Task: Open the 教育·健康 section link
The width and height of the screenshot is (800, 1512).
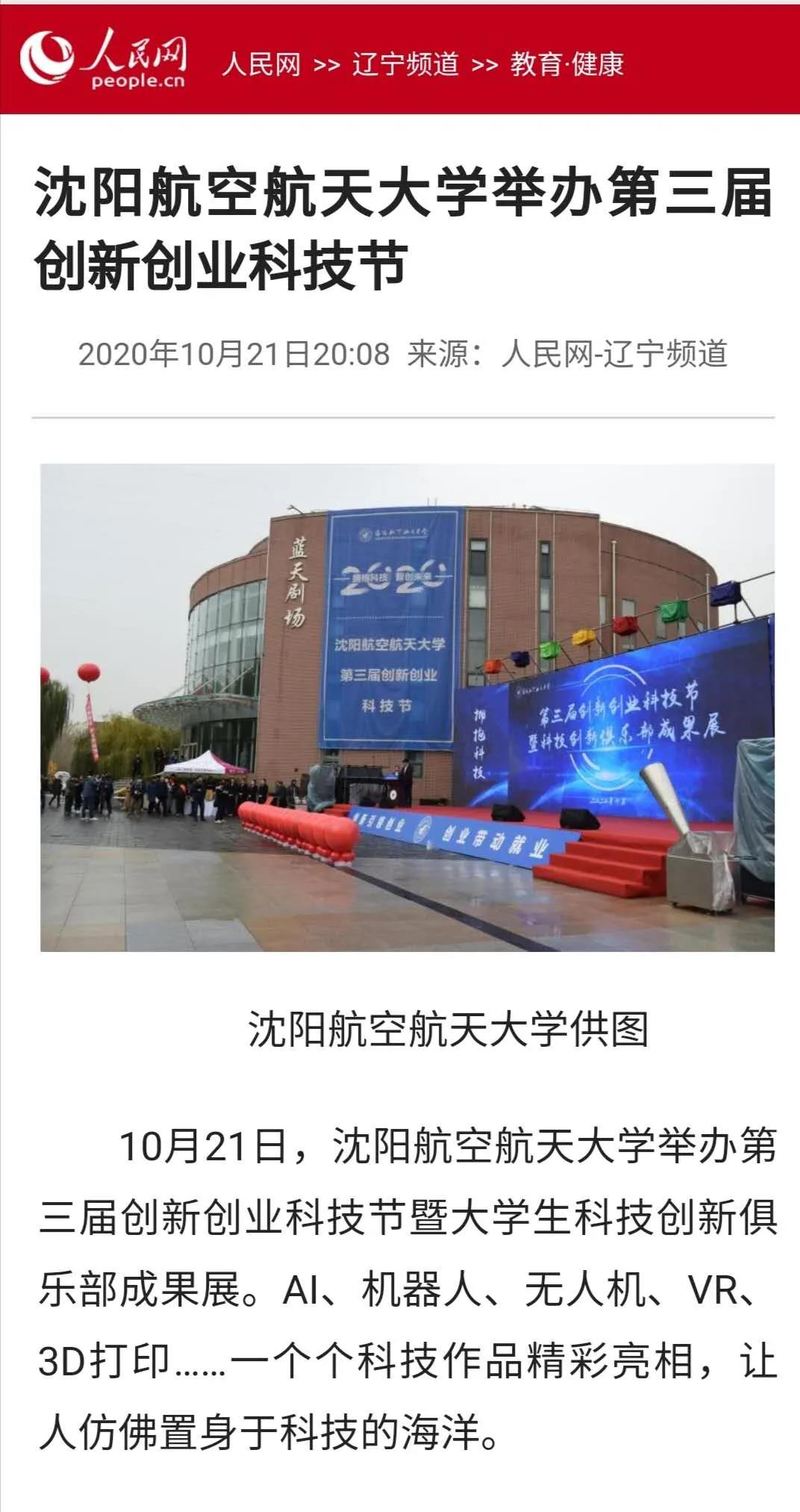Action: [x=566, y=65]
